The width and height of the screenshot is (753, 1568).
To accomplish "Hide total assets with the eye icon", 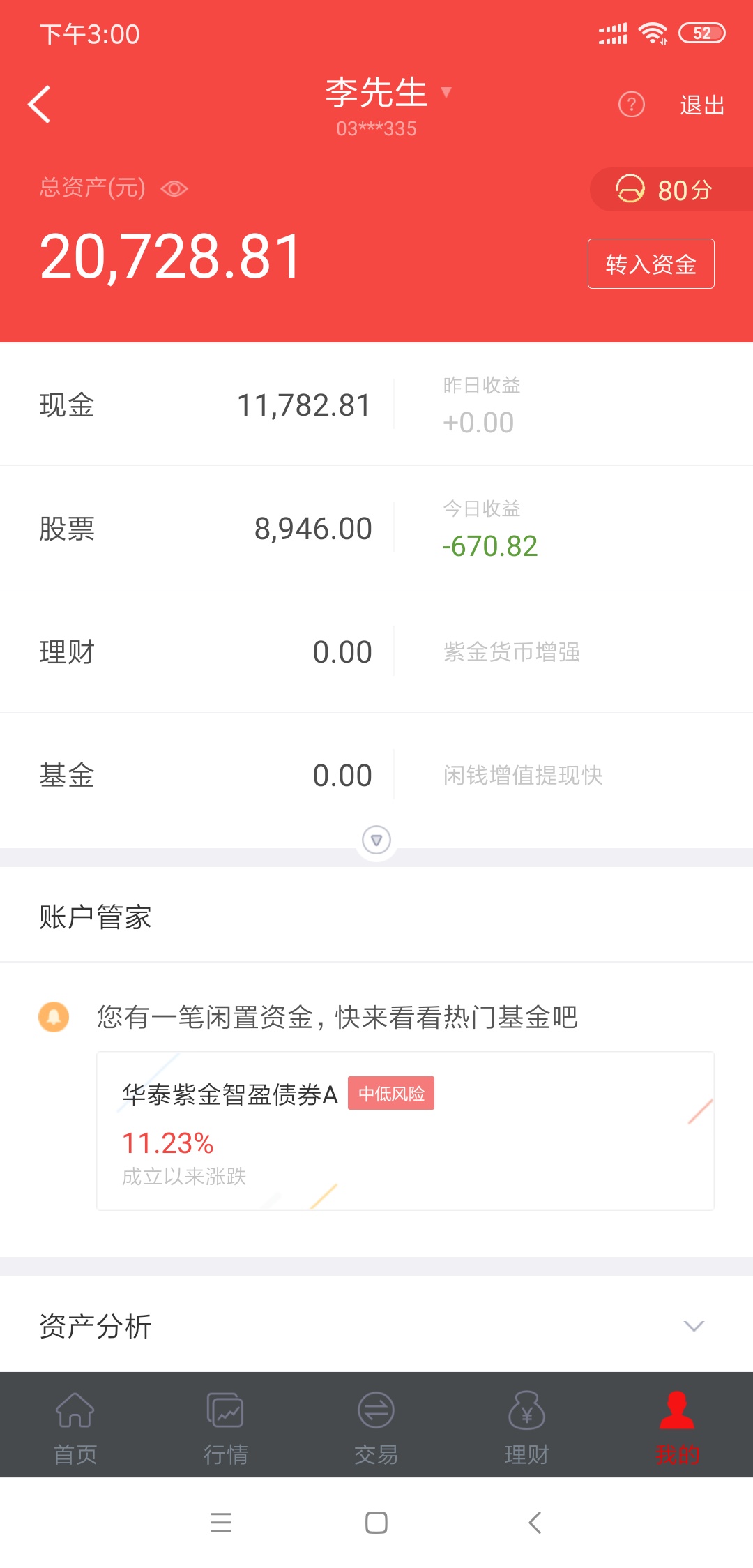I will (174, 188).
